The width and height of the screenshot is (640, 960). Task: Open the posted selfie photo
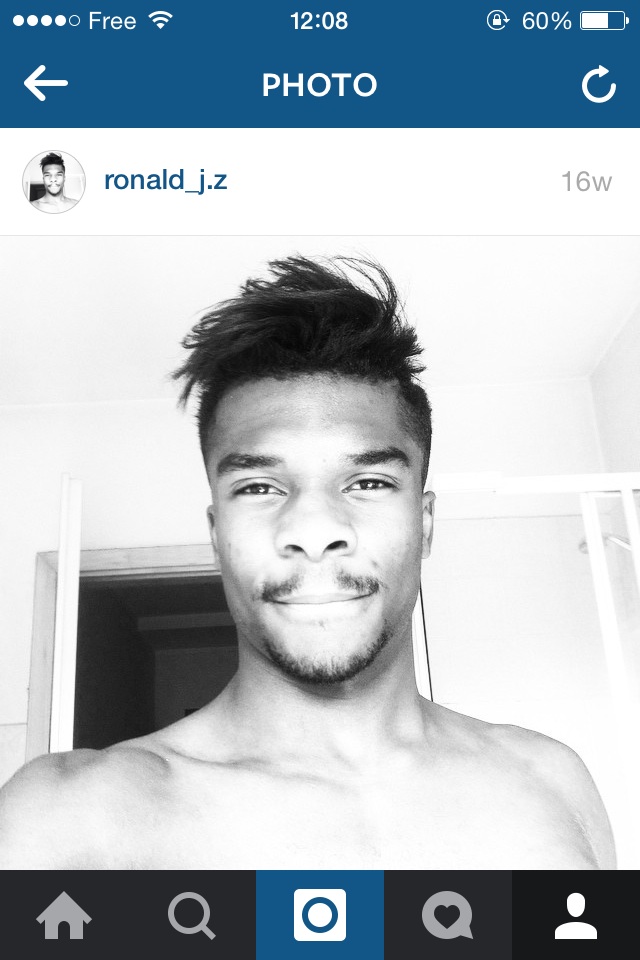(x=320, y=553)
